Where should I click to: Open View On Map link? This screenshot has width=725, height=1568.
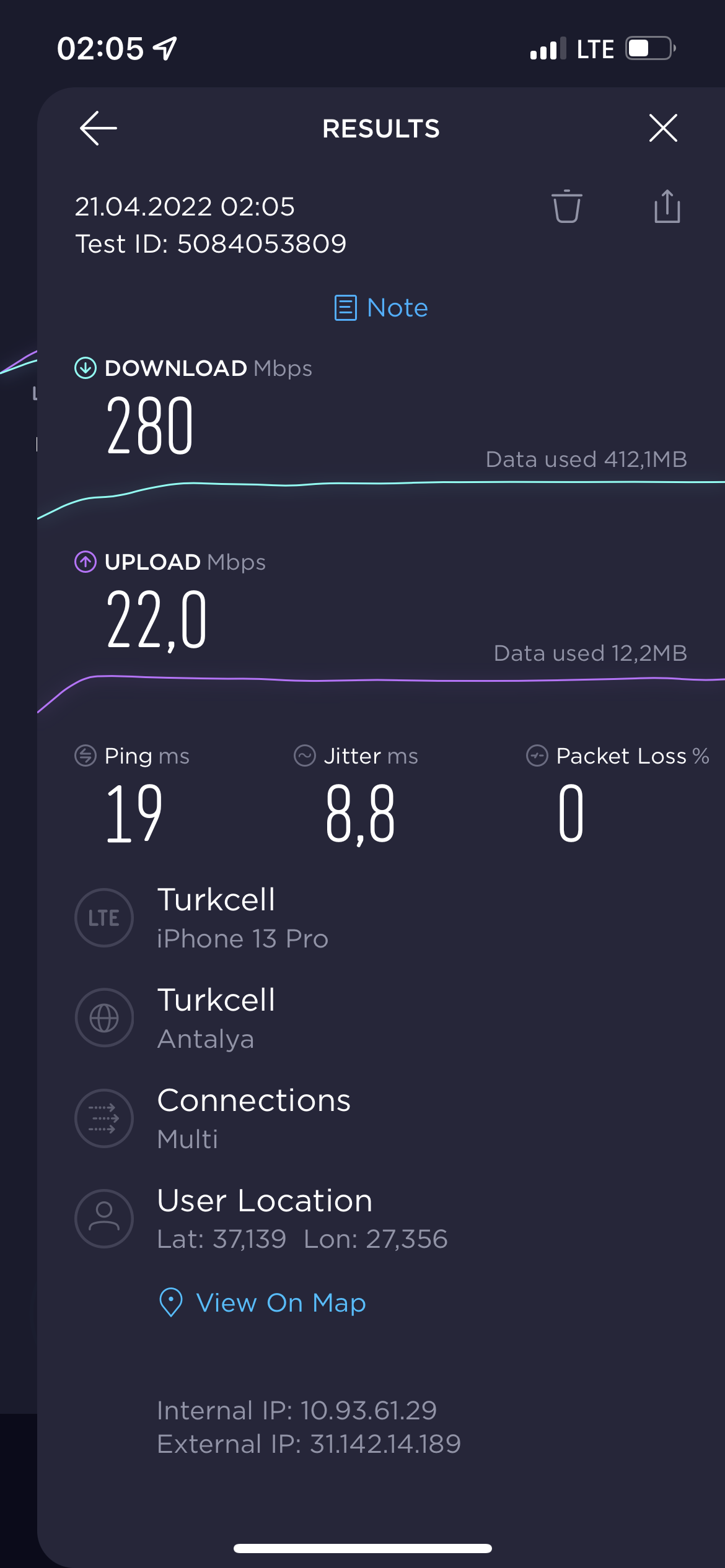click(x=262, y=1302)
